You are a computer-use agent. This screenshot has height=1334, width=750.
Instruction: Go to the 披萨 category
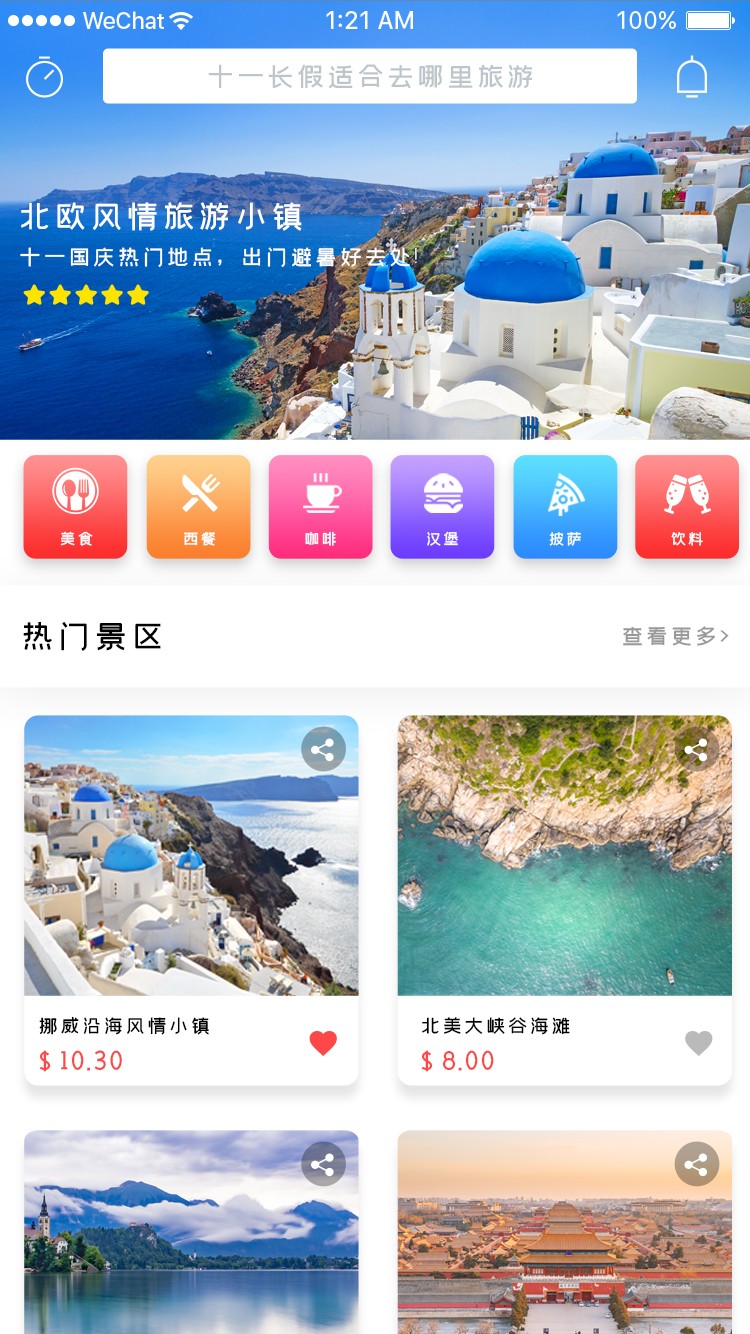click(x=565, y=506)
